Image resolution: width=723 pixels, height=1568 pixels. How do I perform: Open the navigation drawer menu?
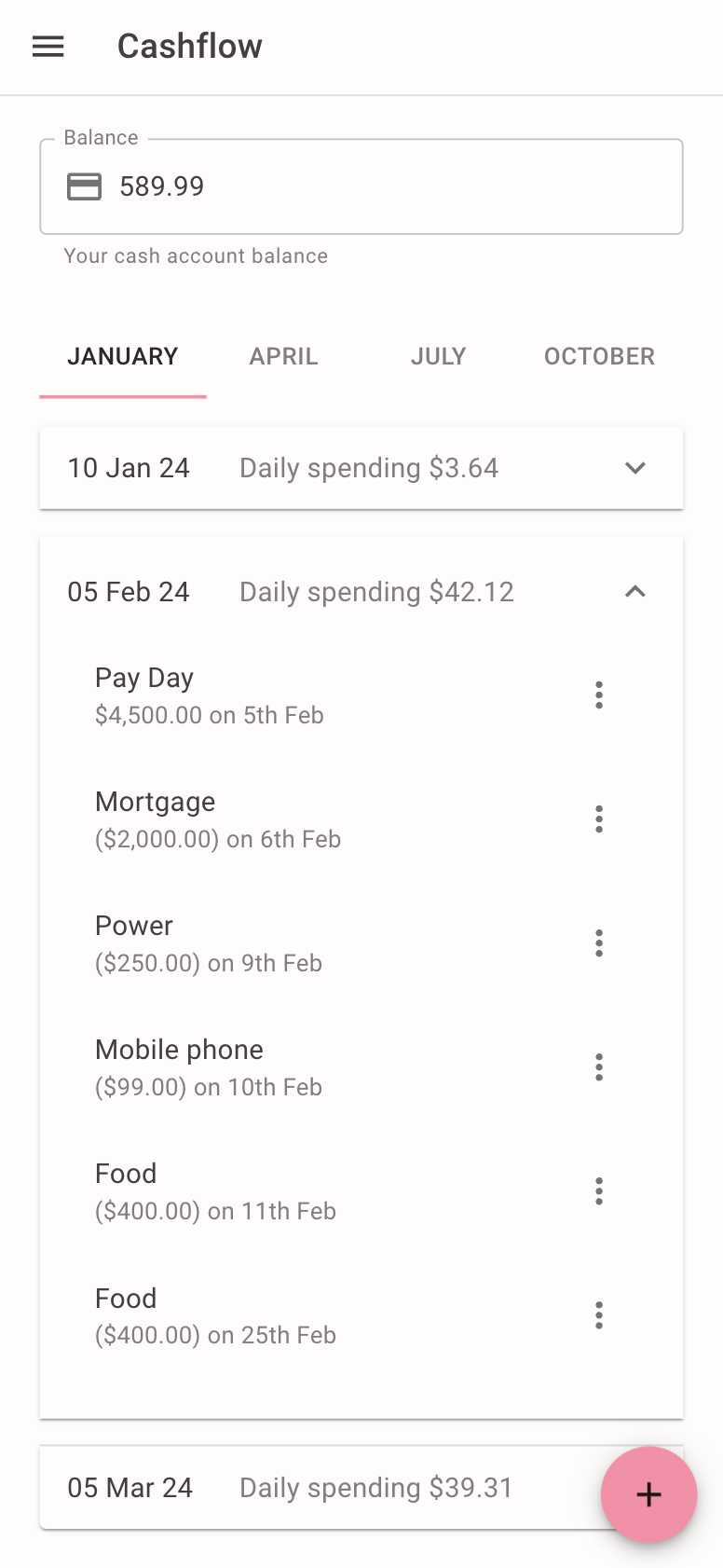click(x=48, y=47)
